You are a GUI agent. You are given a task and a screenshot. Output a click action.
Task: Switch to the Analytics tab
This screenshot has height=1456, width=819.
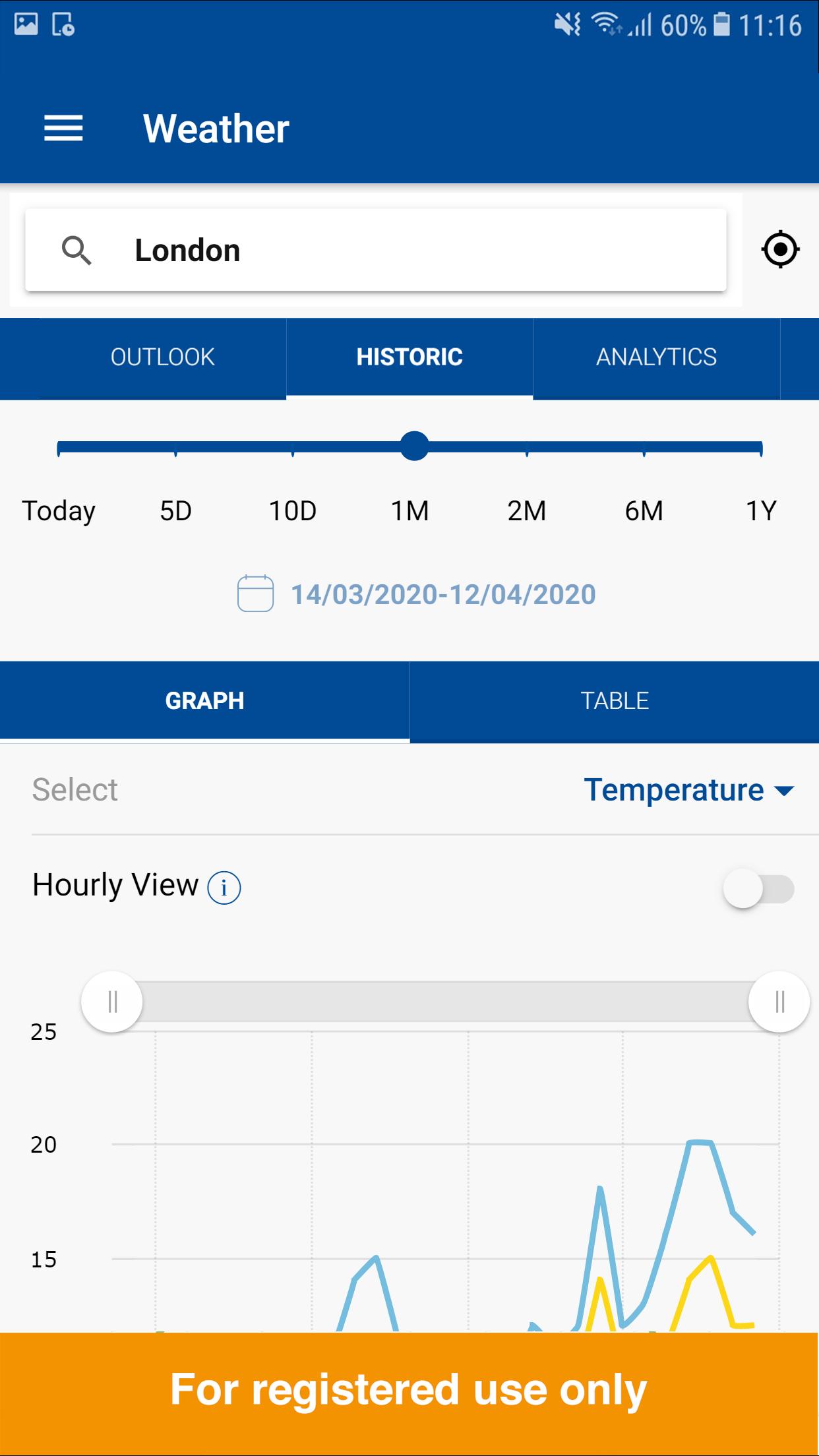click(656, 357)
